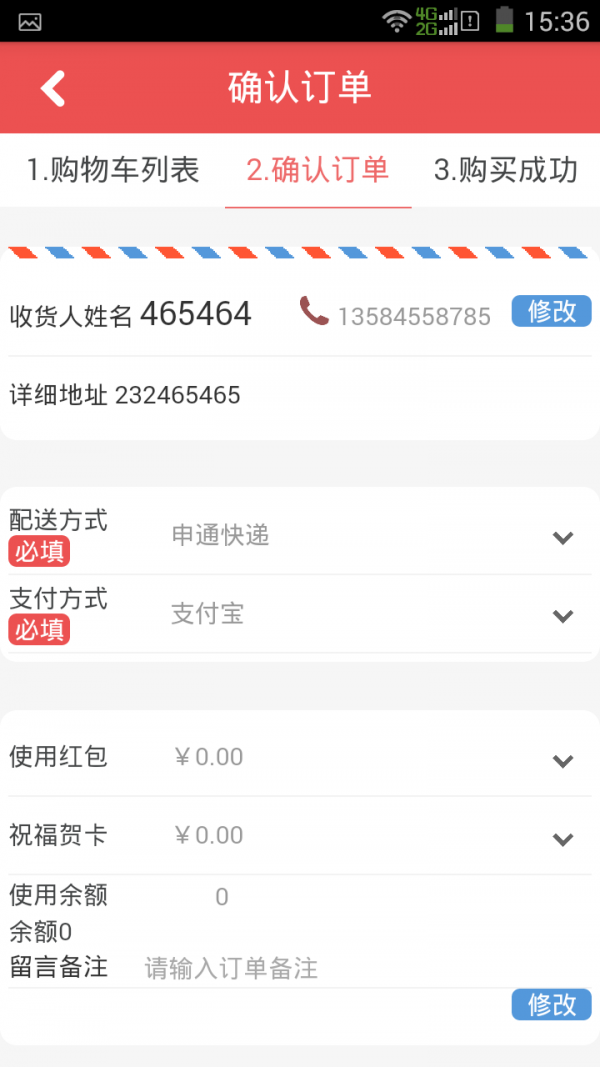This screenshot has height=1067, width=600.
Task: Open the 3.购买成功 step tab
Action: [x=506, y=170]
